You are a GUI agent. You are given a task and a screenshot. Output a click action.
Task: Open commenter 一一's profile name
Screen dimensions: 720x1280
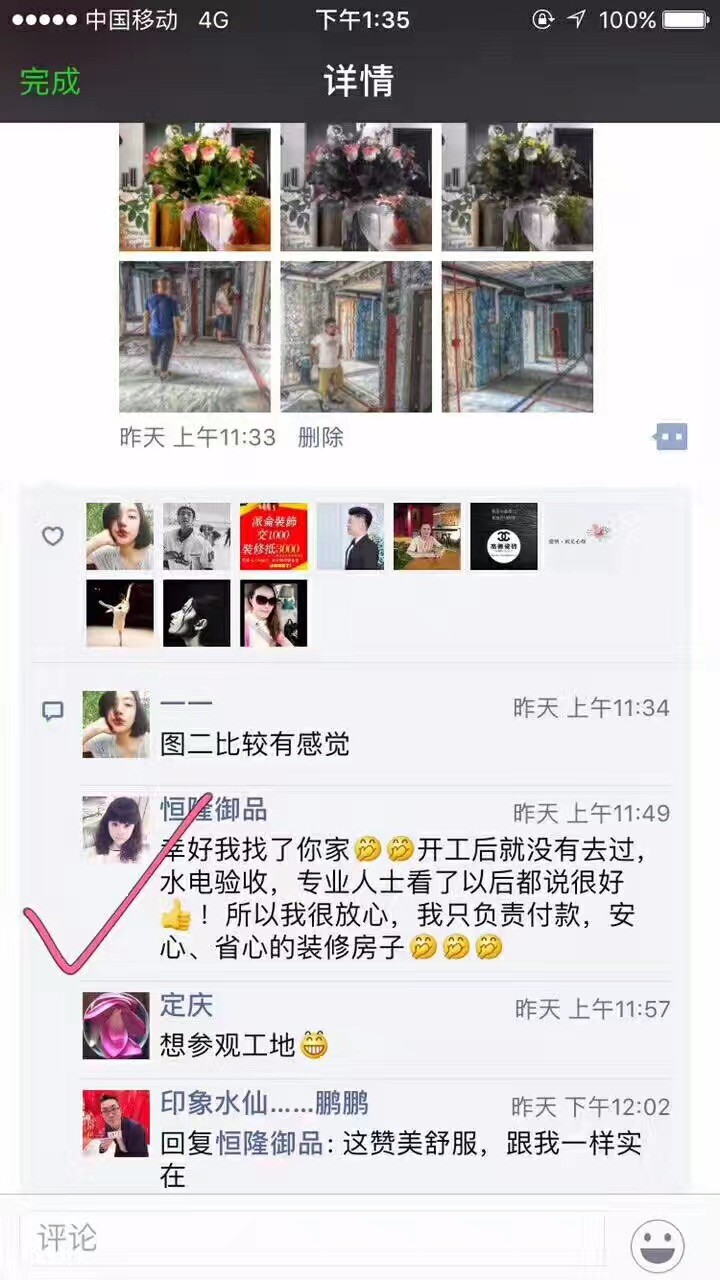click(186, 706)
